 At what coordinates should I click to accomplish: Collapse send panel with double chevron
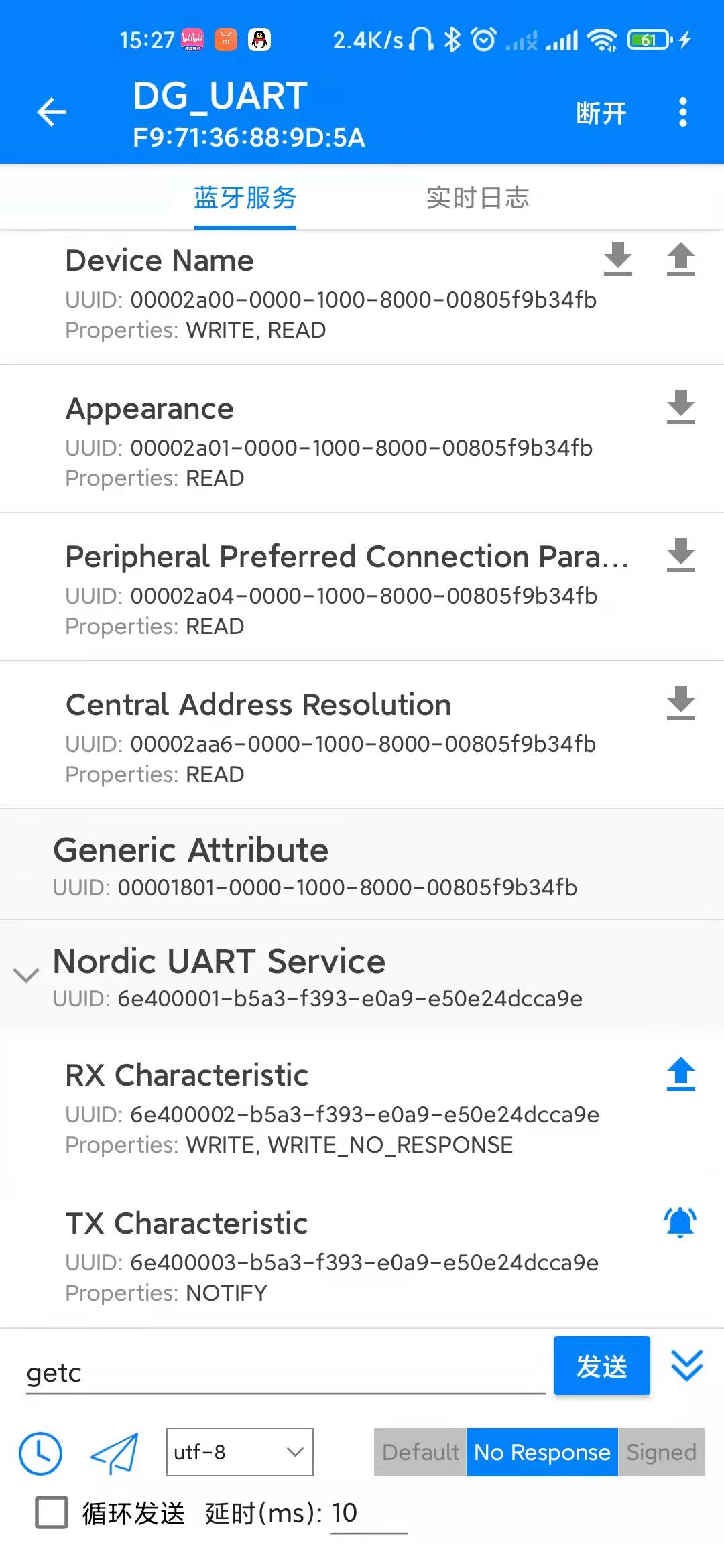click(x=687, y=1365)
